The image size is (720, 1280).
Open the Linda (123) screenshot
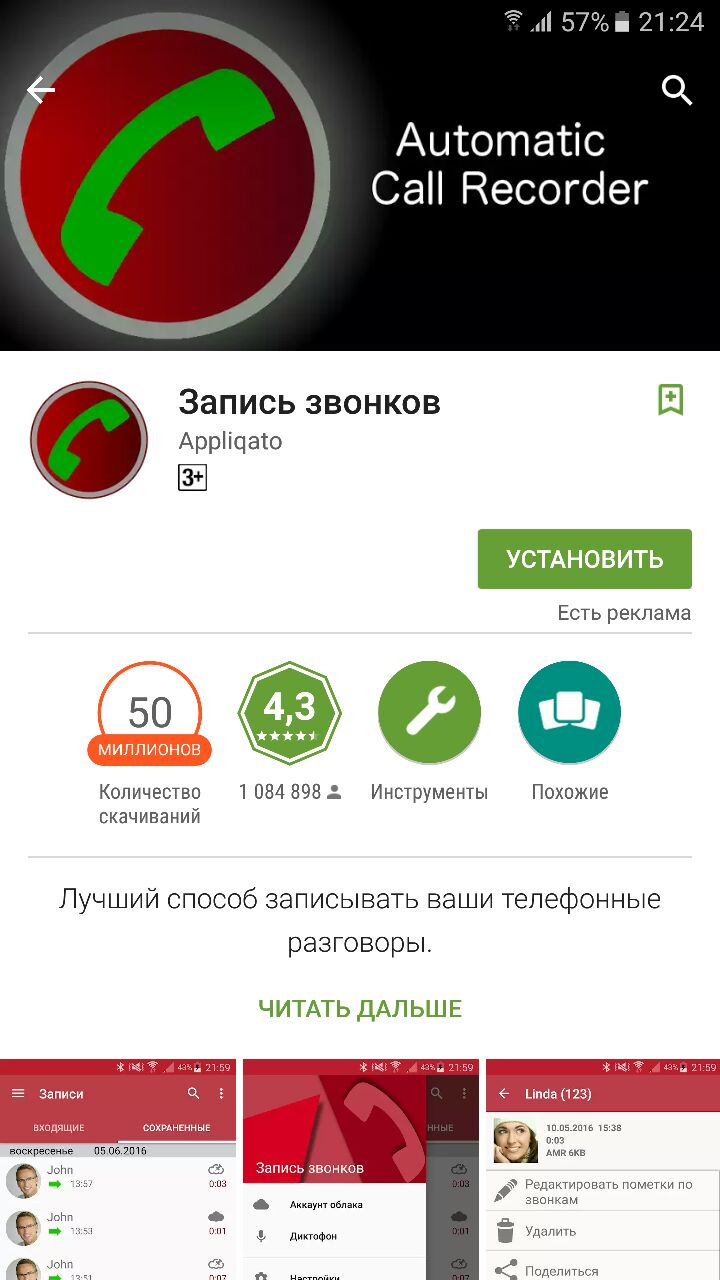point(602,1170)
